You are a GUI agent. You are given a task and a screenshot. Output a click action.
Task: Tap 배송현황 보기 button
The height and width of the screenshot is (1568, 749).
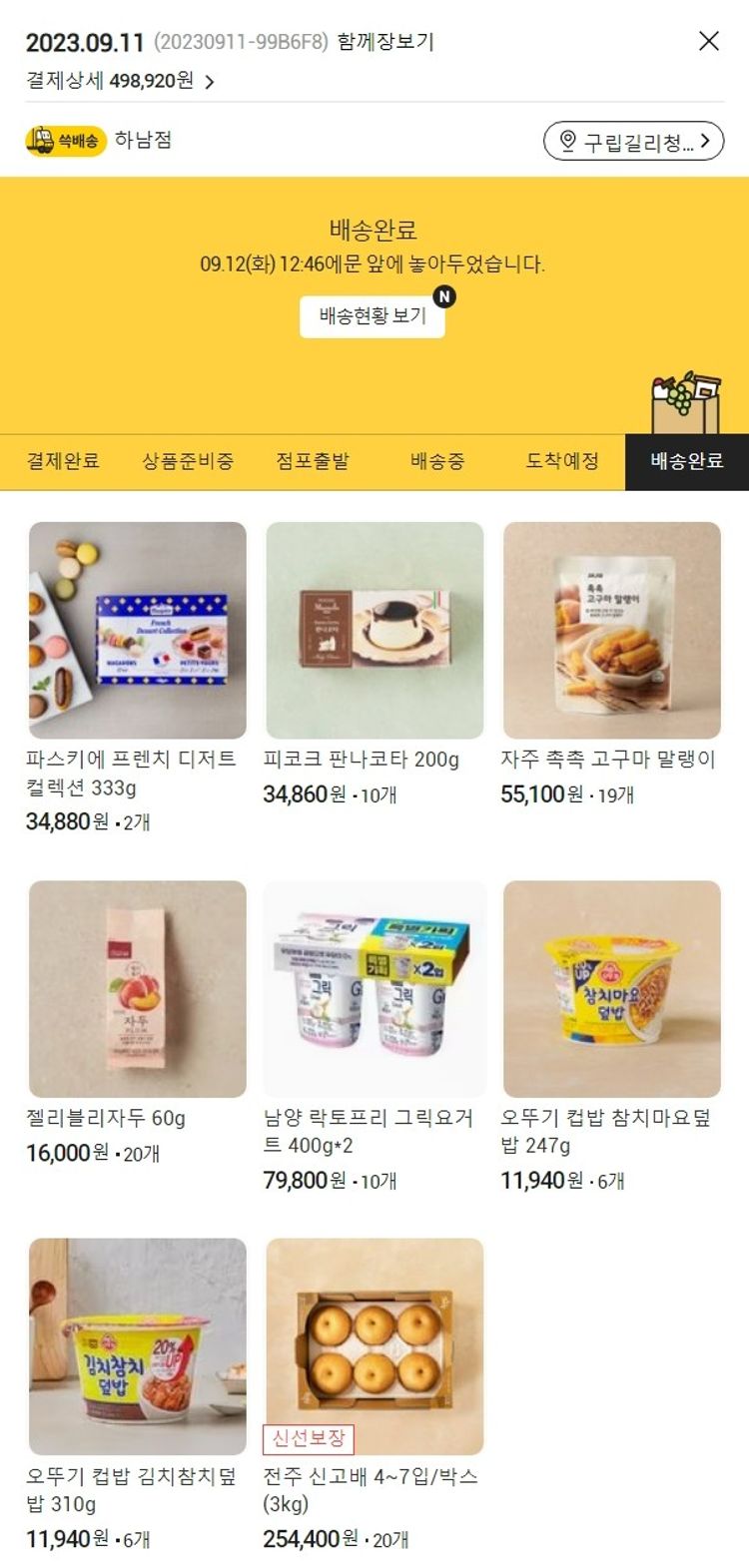pyautogui.click(x=373, y=316)
